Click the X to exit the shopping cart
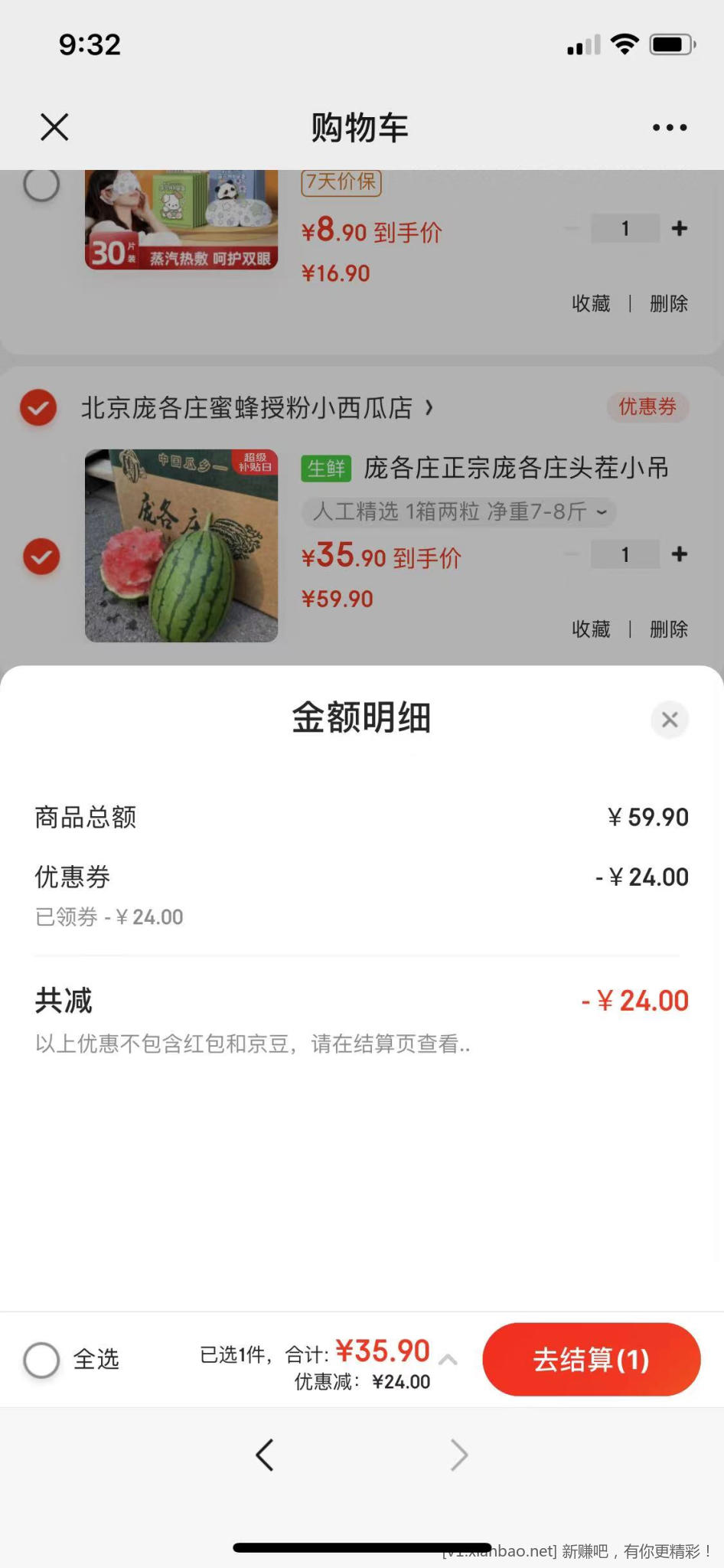The height and width of the screenshot is (1568, 724). point(53,126)
